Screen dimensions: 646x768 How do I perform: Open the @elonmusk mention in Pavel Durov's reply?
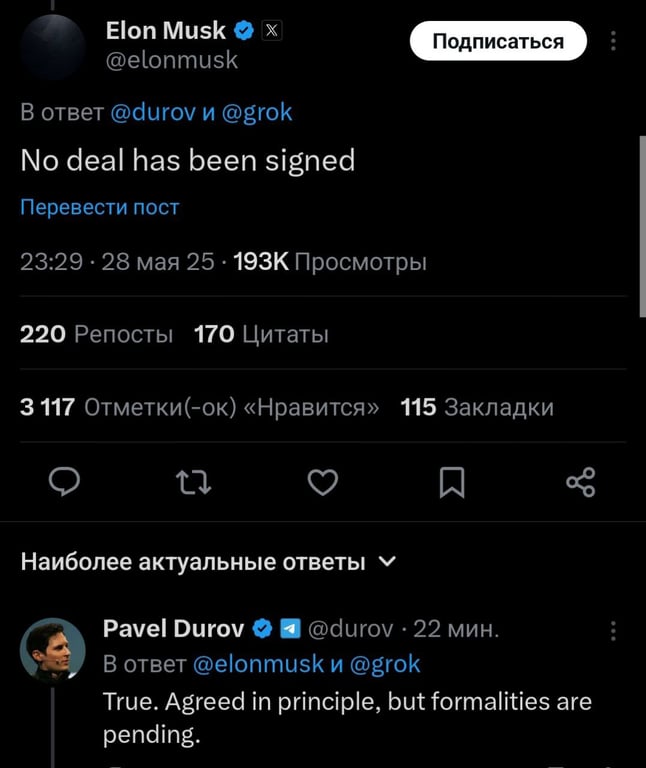click(257, 664)
